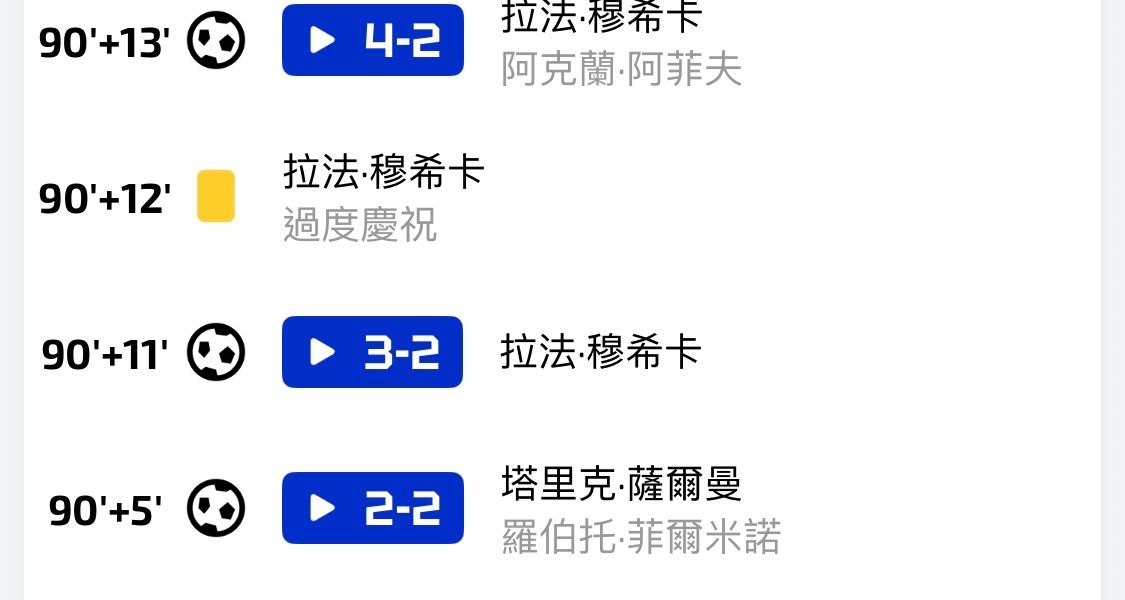
Task: Play the 4-2 goal video replay
Action: [372, 40]
